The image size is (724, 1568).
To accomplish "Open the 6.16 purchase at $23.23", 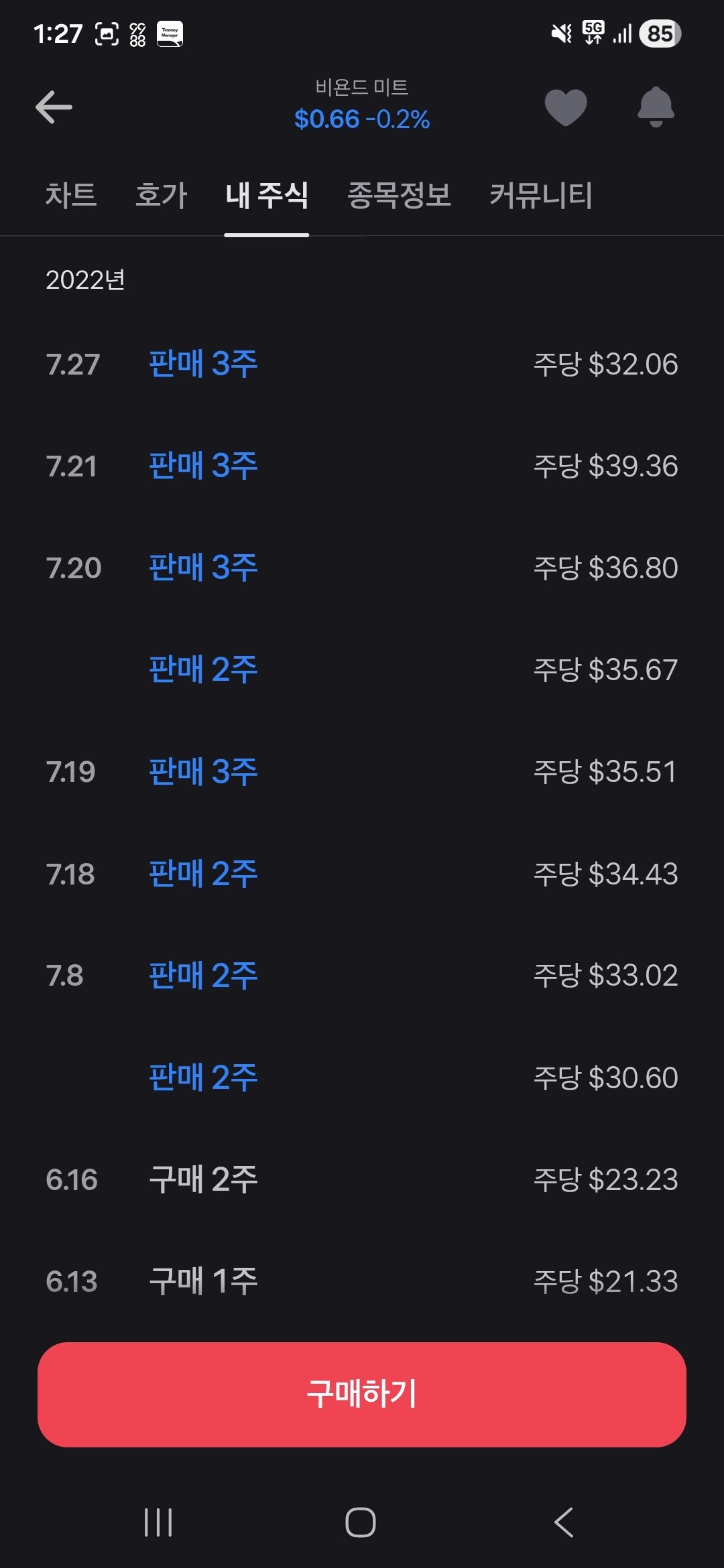I will 362,1179.
